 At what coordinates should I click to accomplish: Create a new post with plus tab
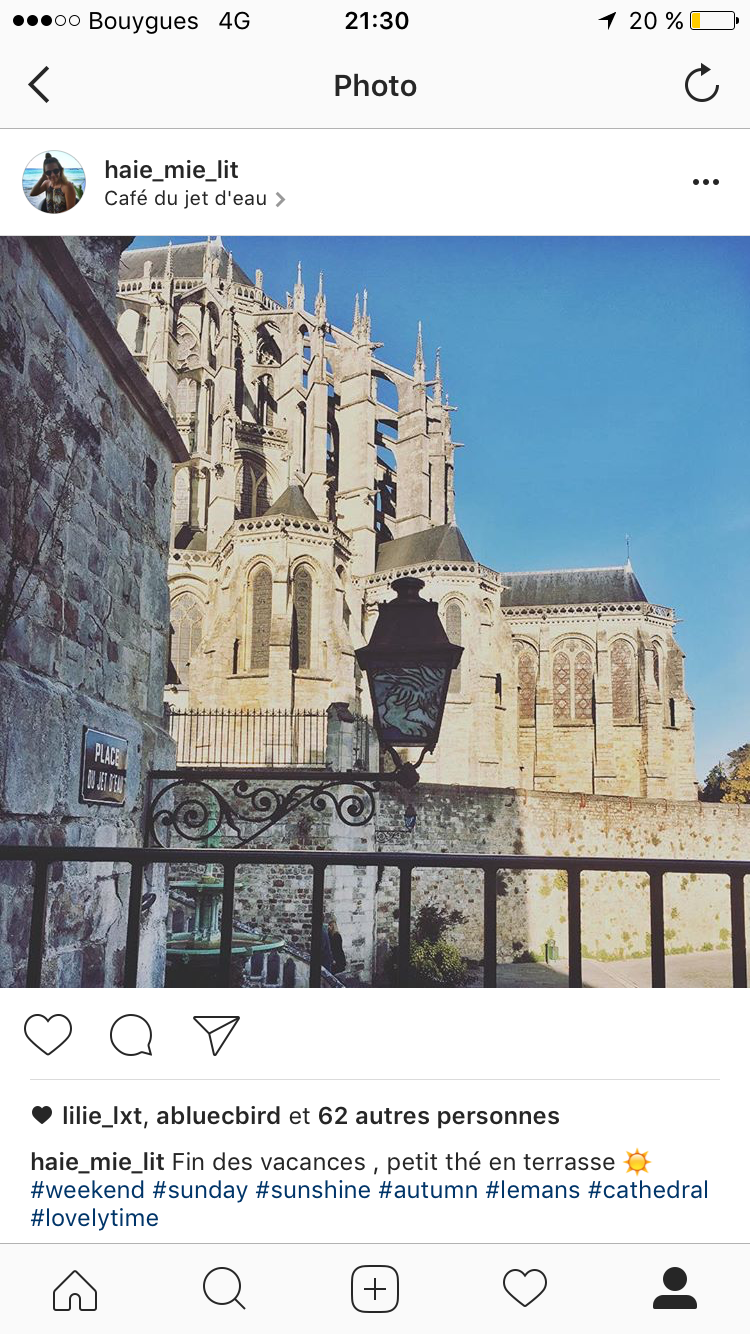pos(375,1289)
